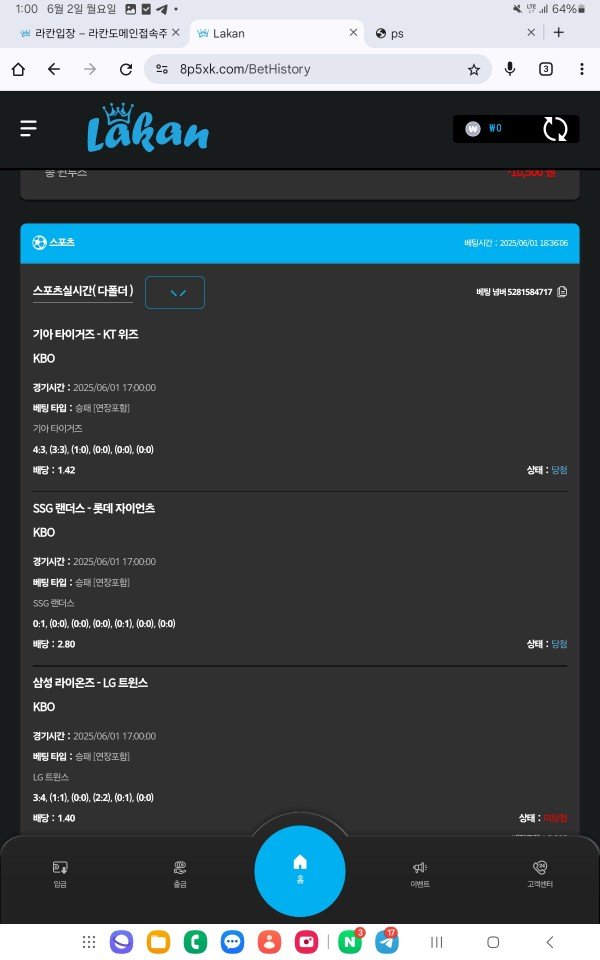The image size is (600, 960).
Task: Reload the page in the browser
Action: (125, 69)
